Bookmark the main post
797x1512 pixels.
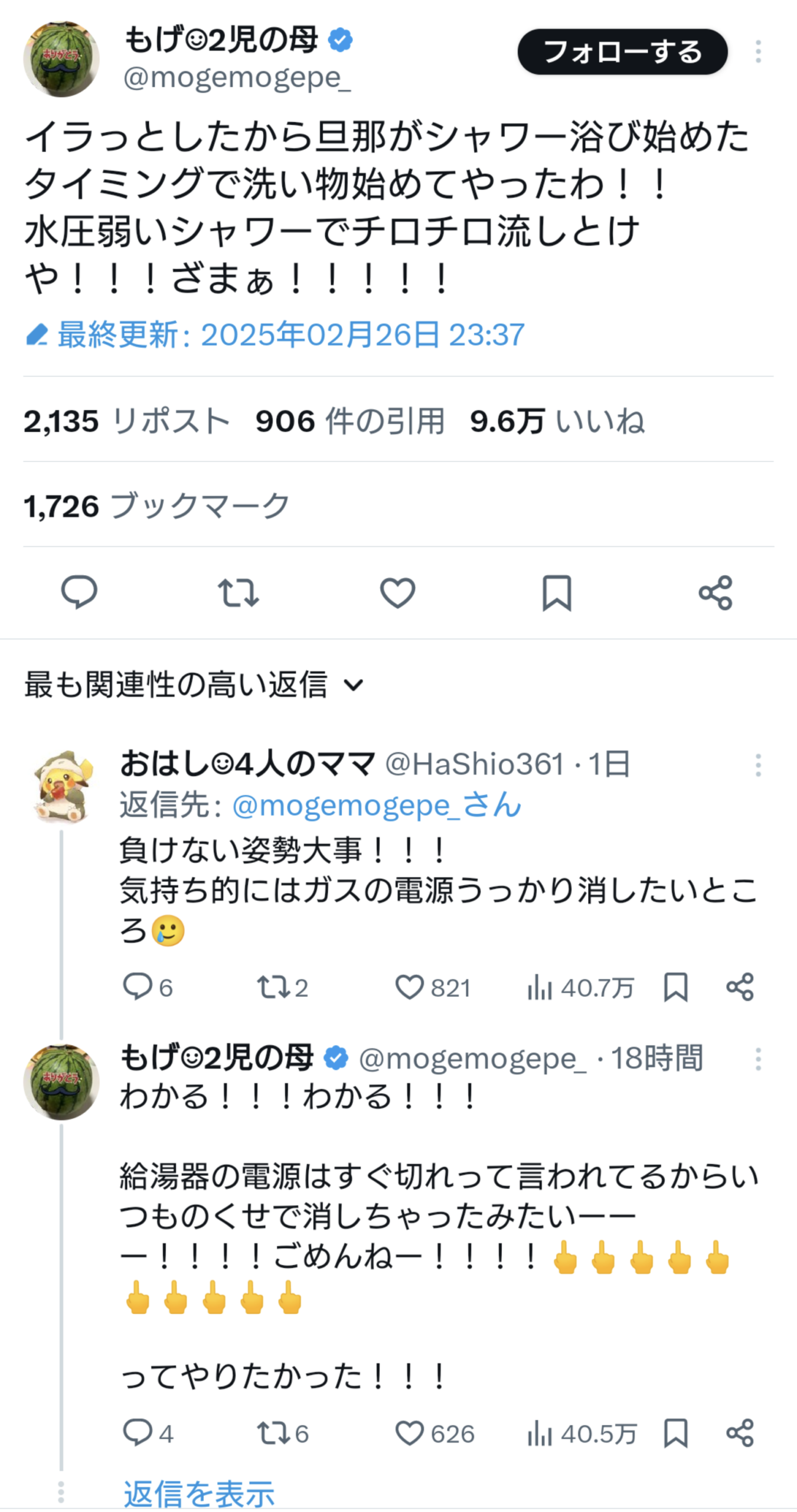[557, 592]
